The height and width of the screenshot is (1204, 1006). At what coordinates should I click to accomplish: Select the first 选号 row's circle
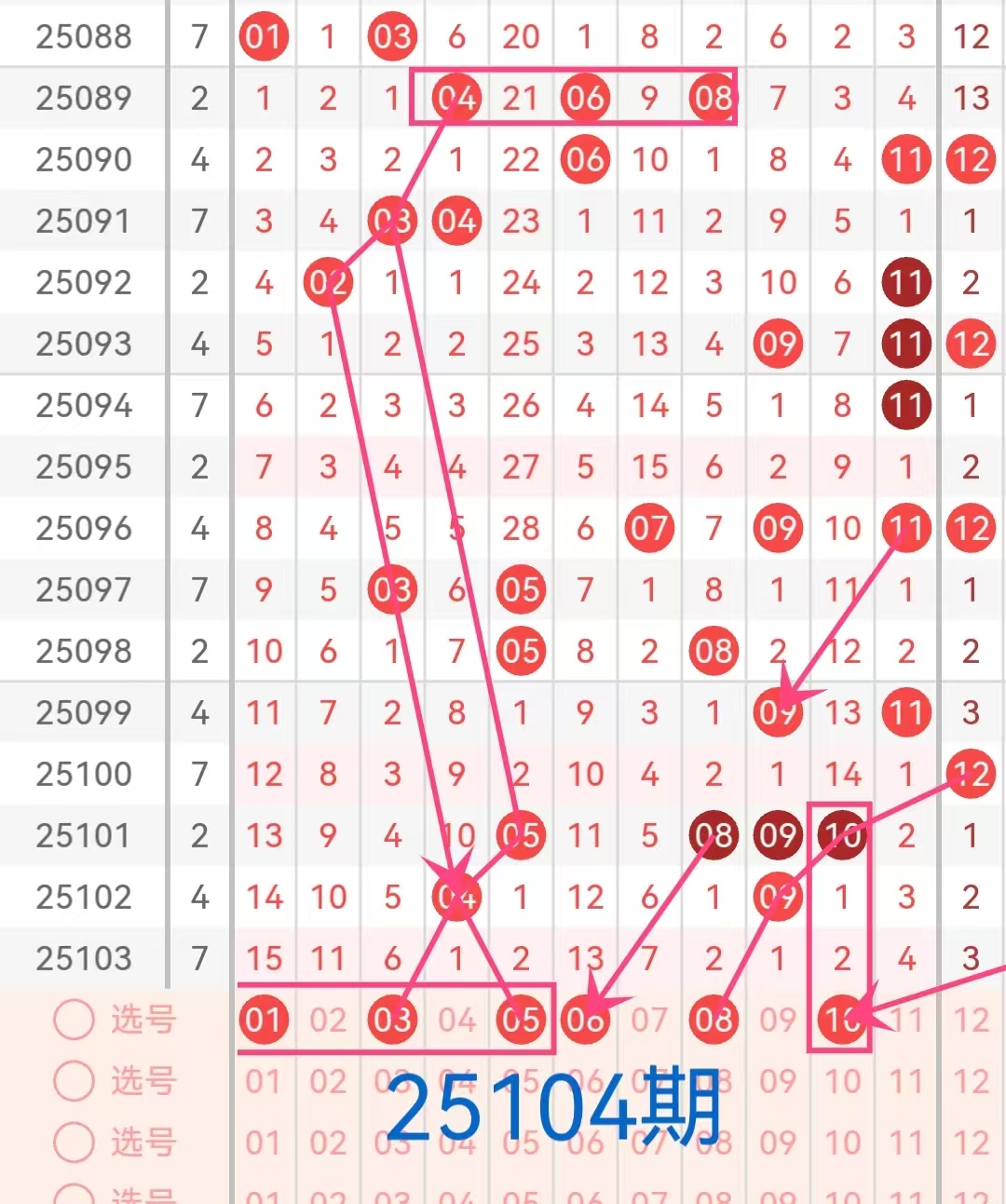pyautogui.click(x=75, y=1020)
